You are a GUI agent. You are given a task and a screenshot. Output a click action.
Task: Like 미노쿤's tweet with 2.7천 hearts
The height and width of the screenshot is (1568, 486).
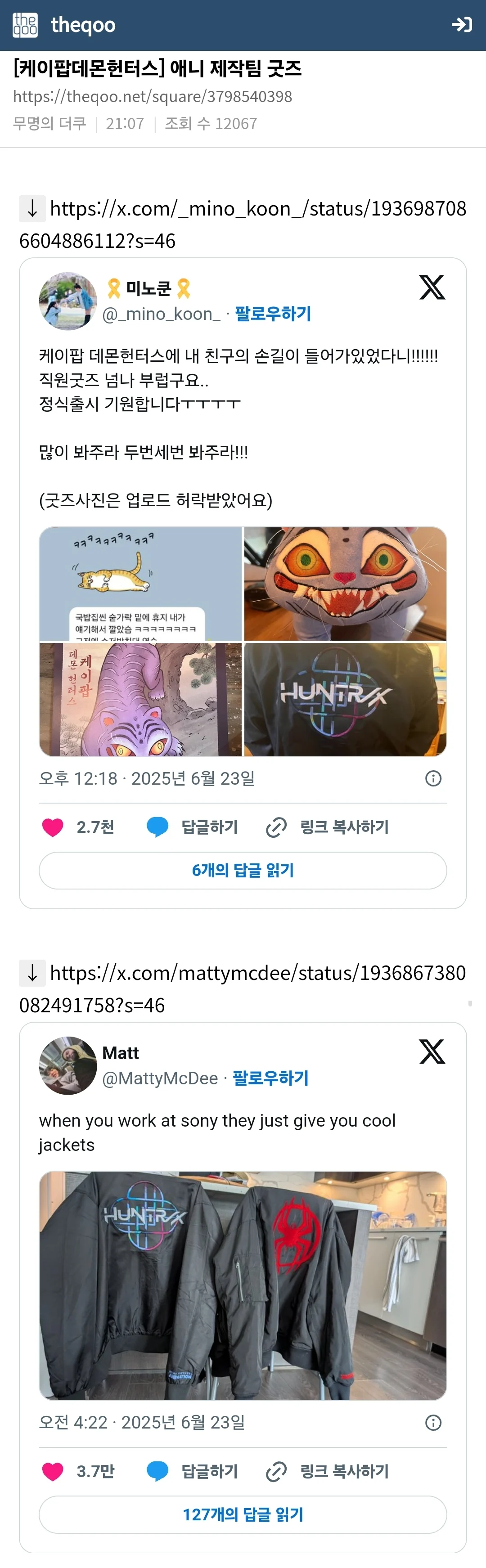(x=53, y=827)
